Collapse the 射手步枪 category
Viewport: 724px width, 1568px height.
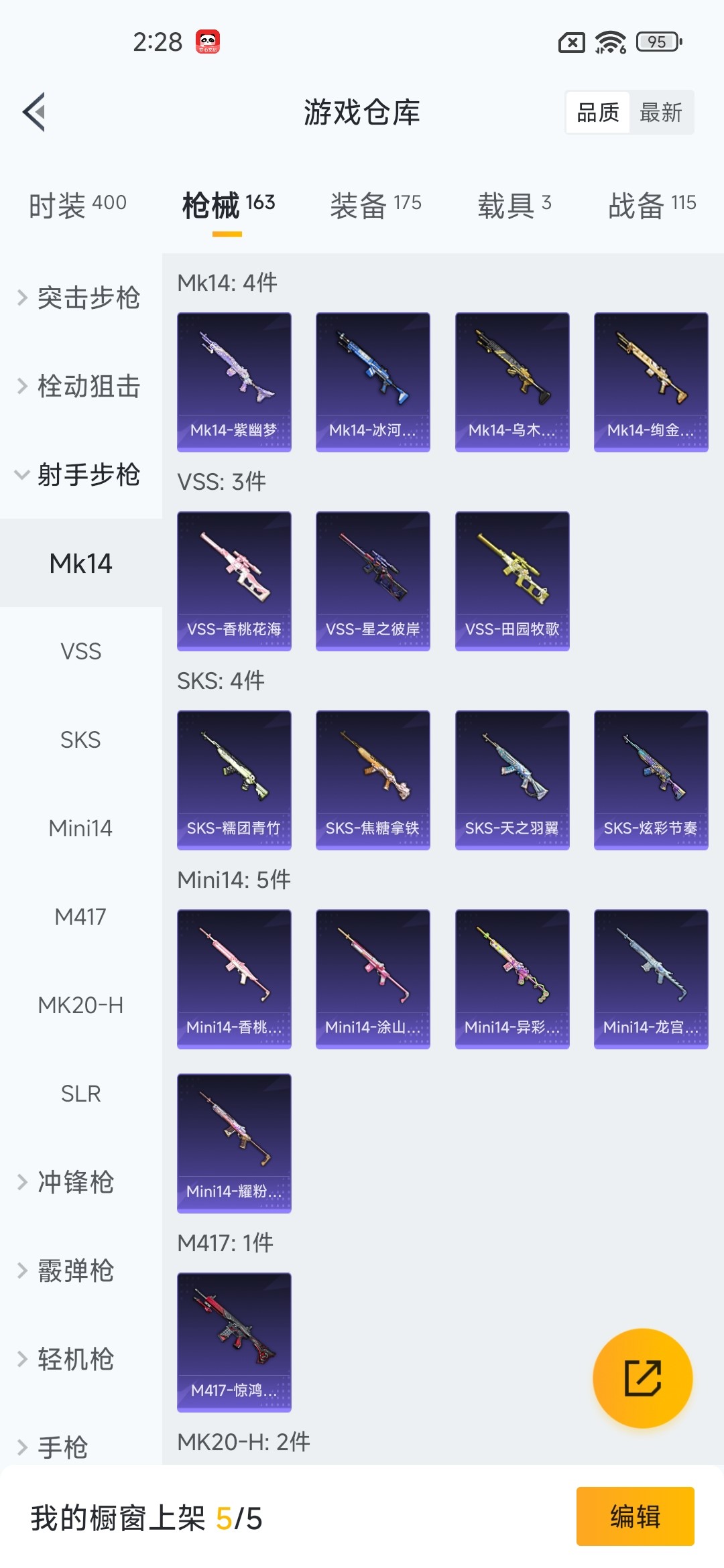pyautogui.click(x=80, y=474)
